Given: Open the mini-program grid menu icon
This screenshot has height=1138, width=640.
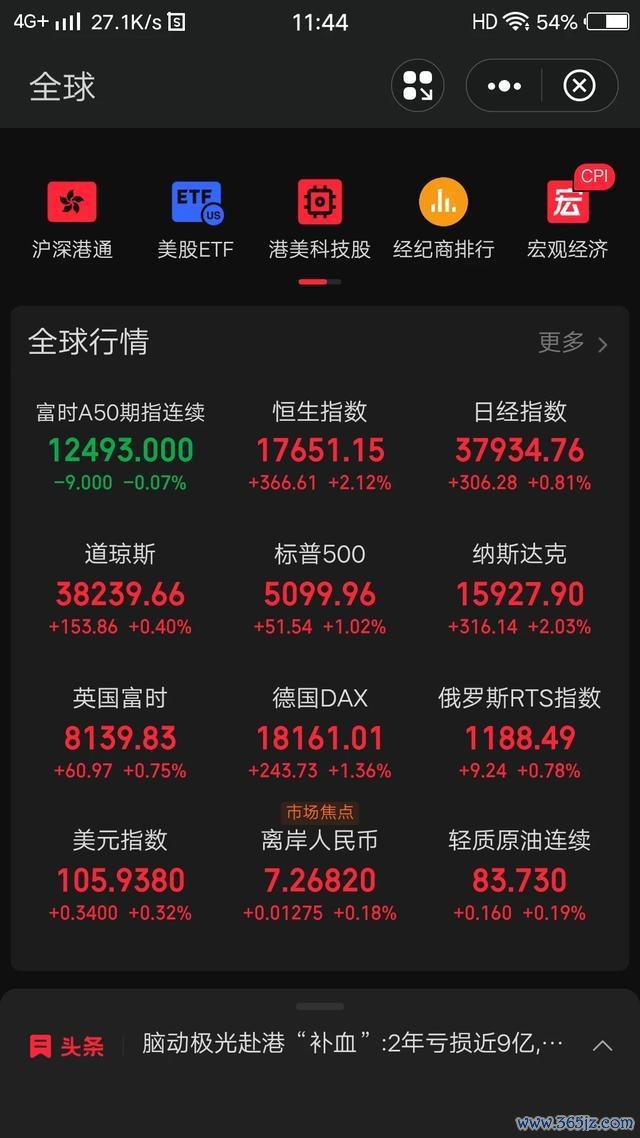Looking at the screenshot, I should (418, 86).
